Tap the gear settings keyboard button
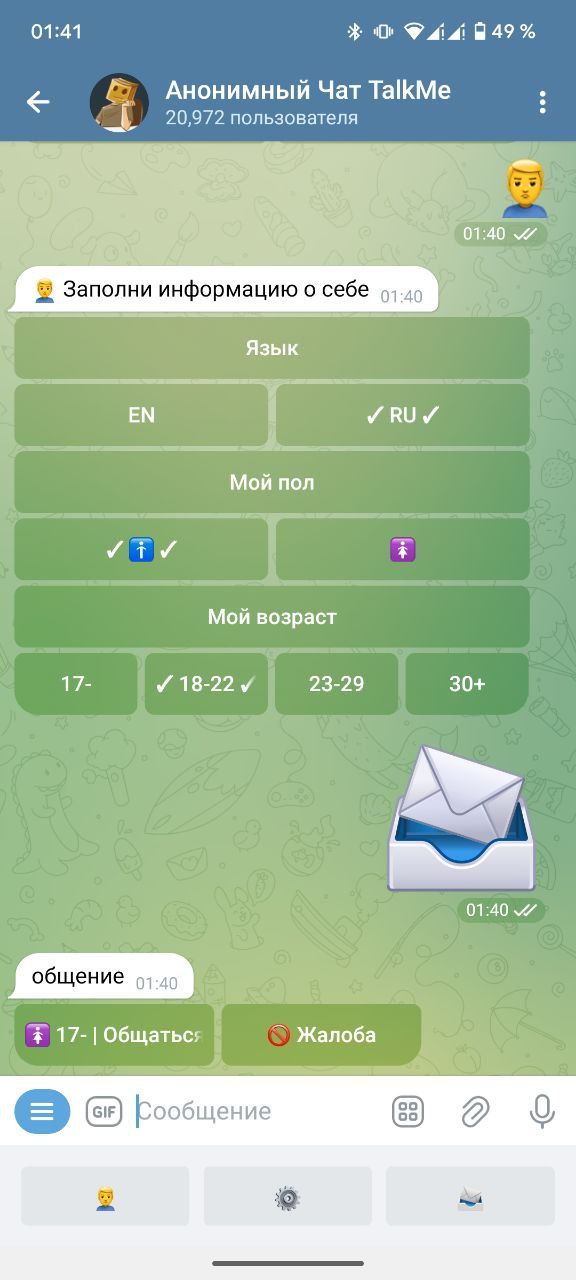Image resolution: width=576 pixels, height=1280 pixels. tap(288, 1196)
